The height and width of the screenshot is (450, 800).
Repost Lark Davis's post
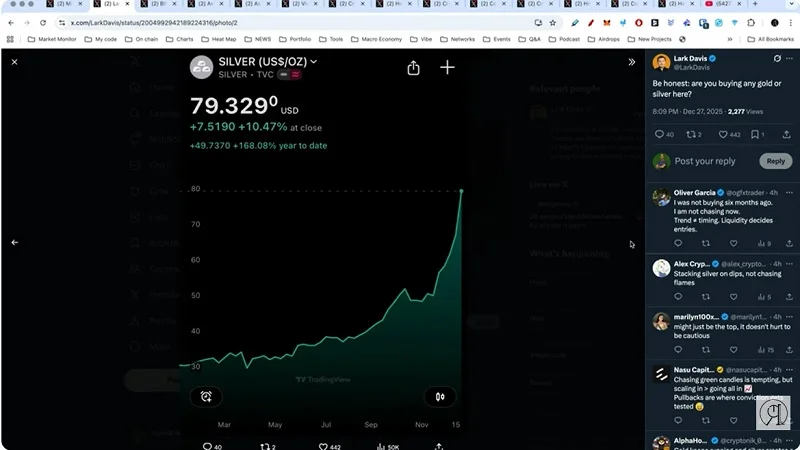690,134
